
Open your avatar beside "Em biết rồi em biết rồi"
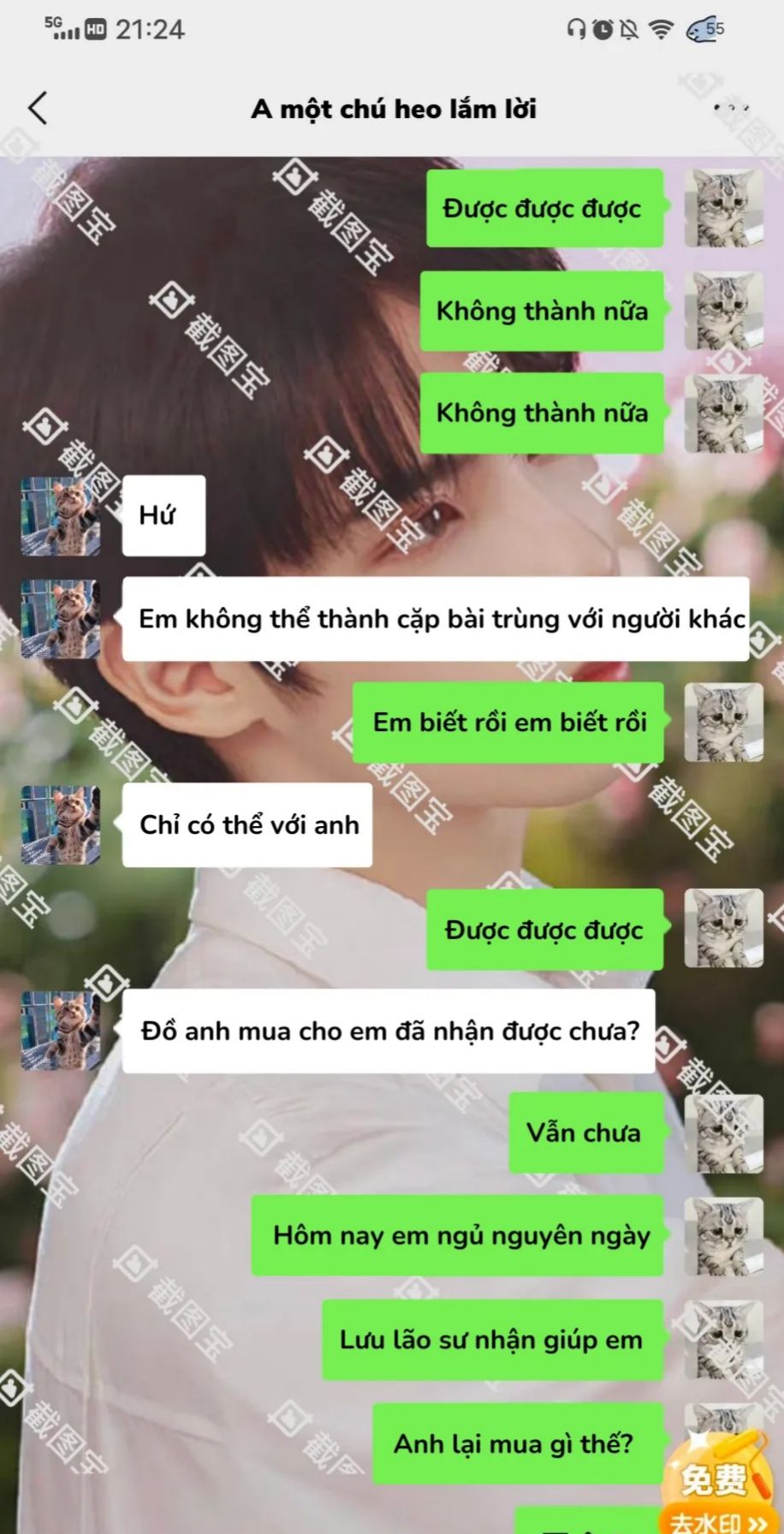click(723, 722)
